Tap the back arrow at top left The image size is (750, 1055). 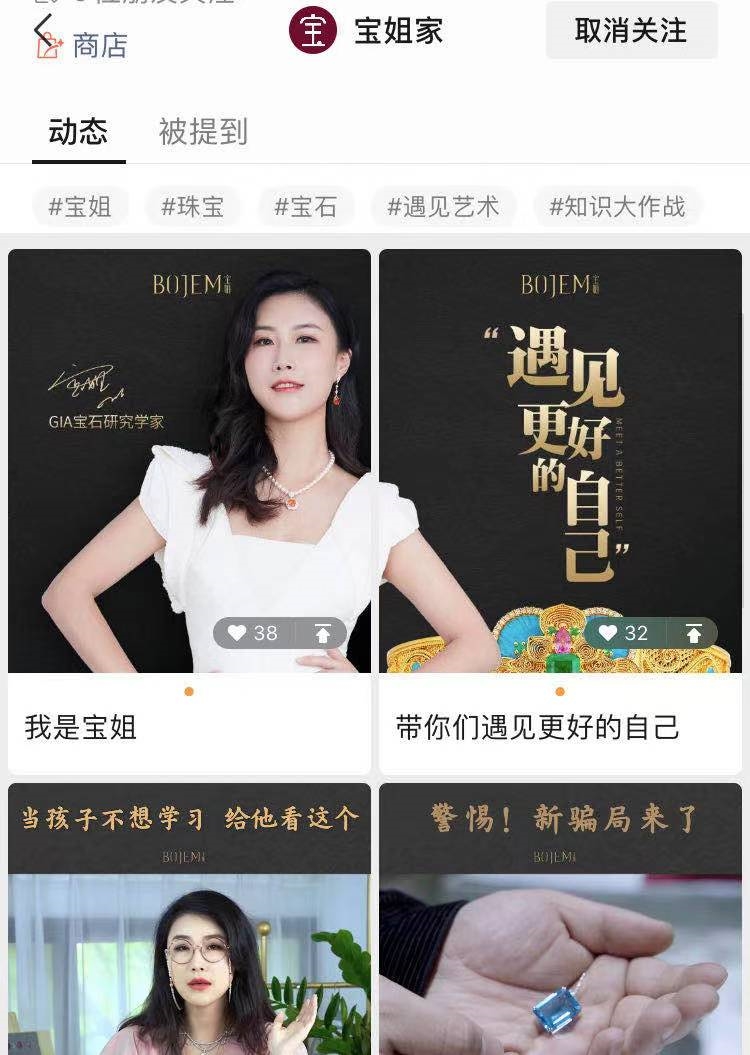tap(42, 29)
